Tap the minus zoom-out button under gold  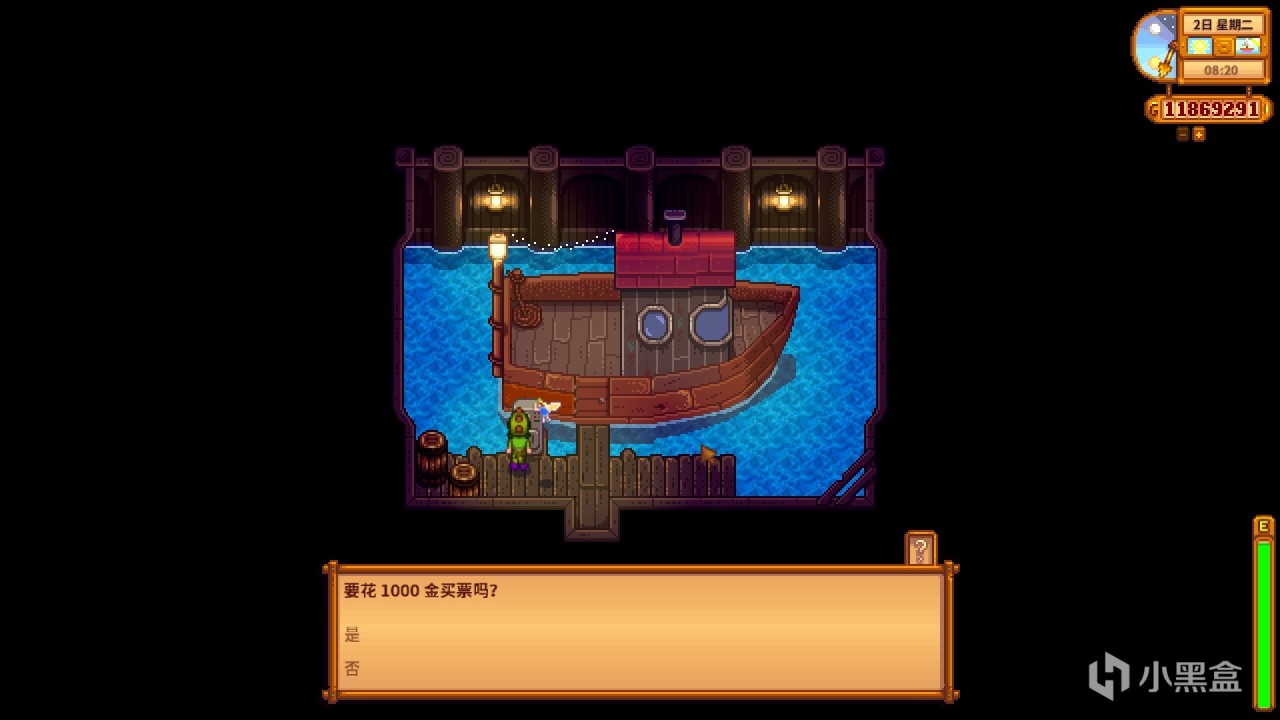point(1182,134)
